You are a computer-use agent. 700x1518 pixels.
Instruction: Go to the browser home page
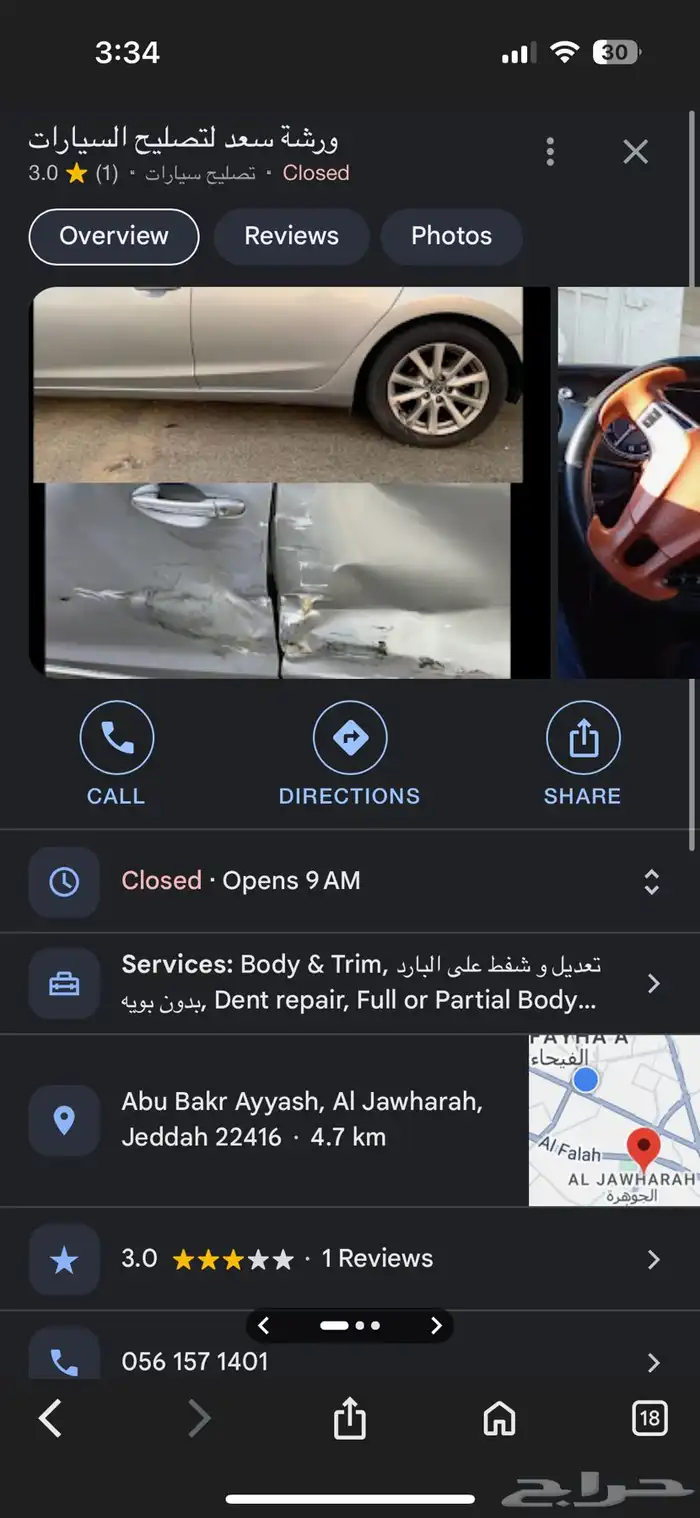tap(499, 1418)
